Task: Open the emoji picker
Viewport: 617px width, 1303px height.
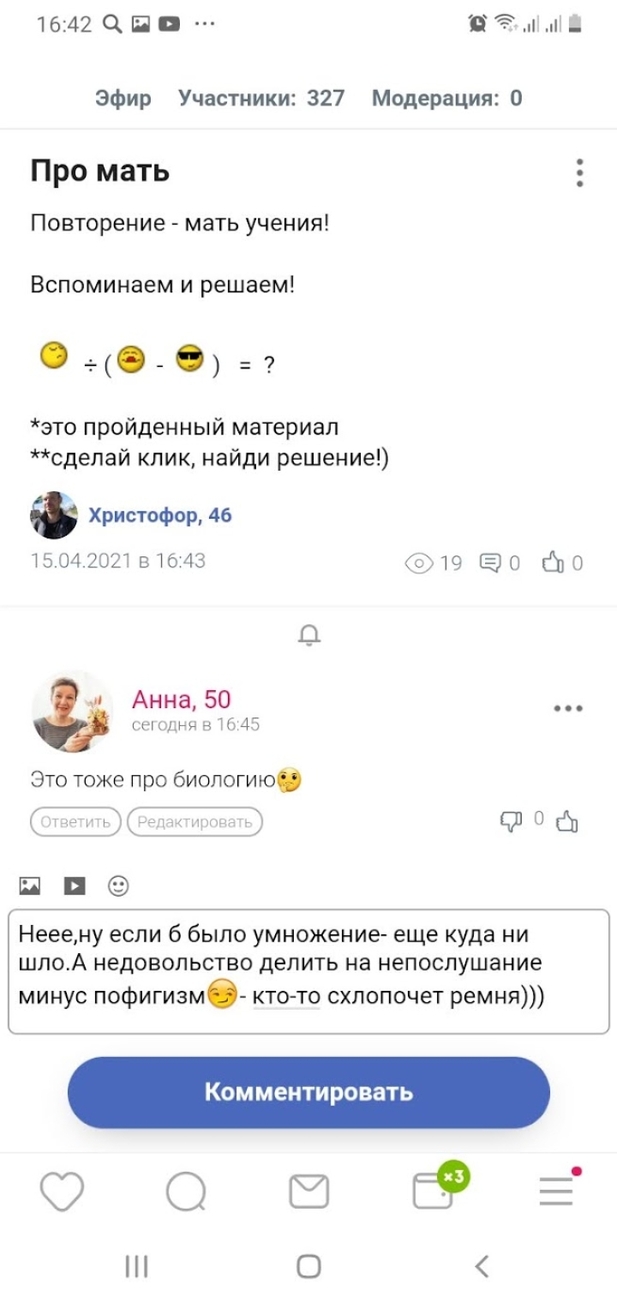Action: tap(118, 885)
